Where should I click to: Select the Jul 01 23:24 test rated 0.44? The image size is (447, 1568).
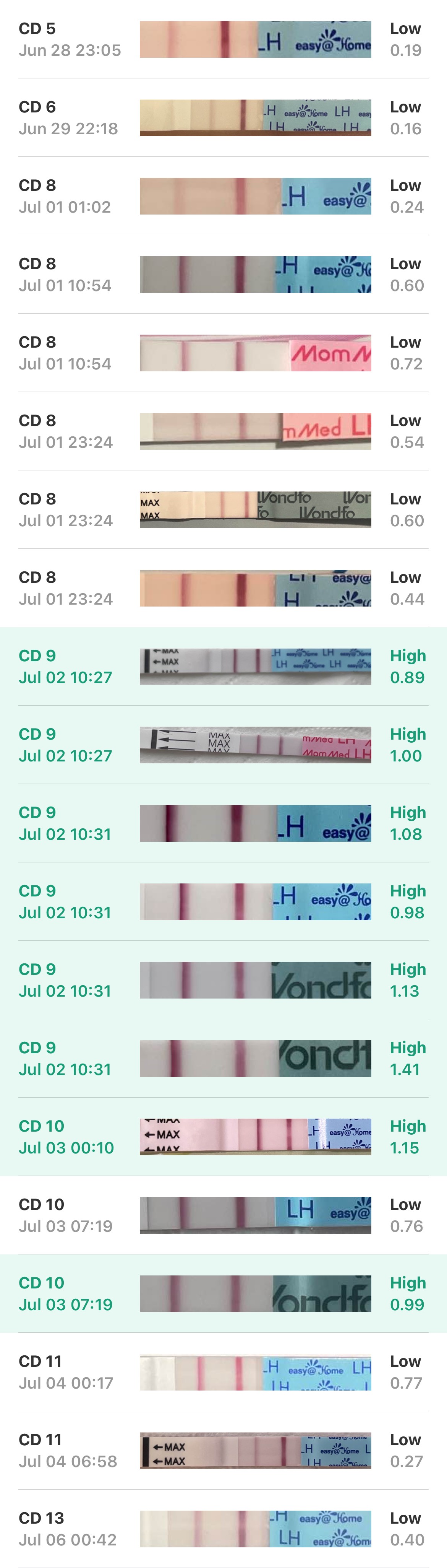[223, 588]
